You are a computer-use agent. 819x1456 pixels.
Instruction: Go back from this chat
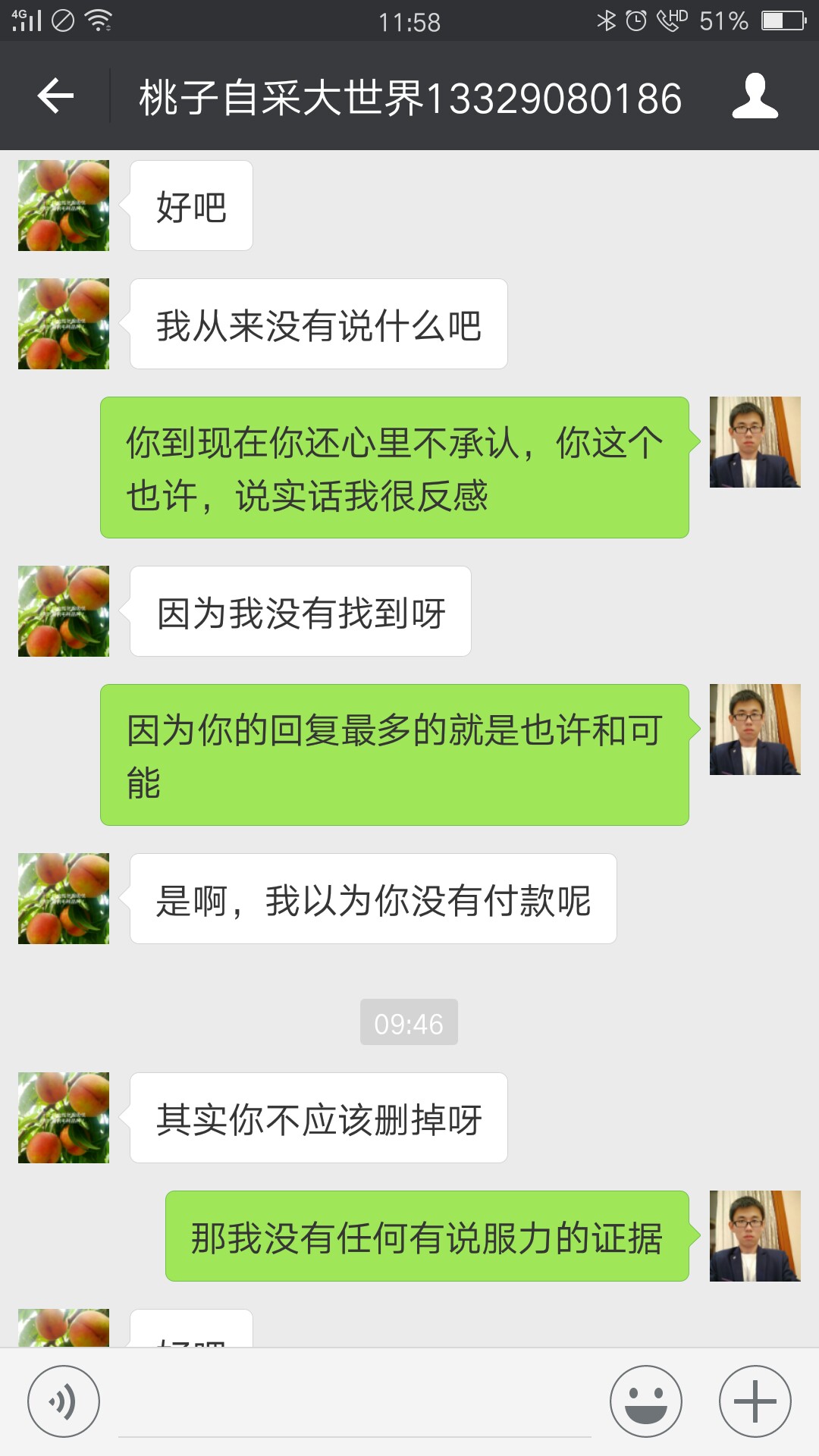[x=55, y=96]
